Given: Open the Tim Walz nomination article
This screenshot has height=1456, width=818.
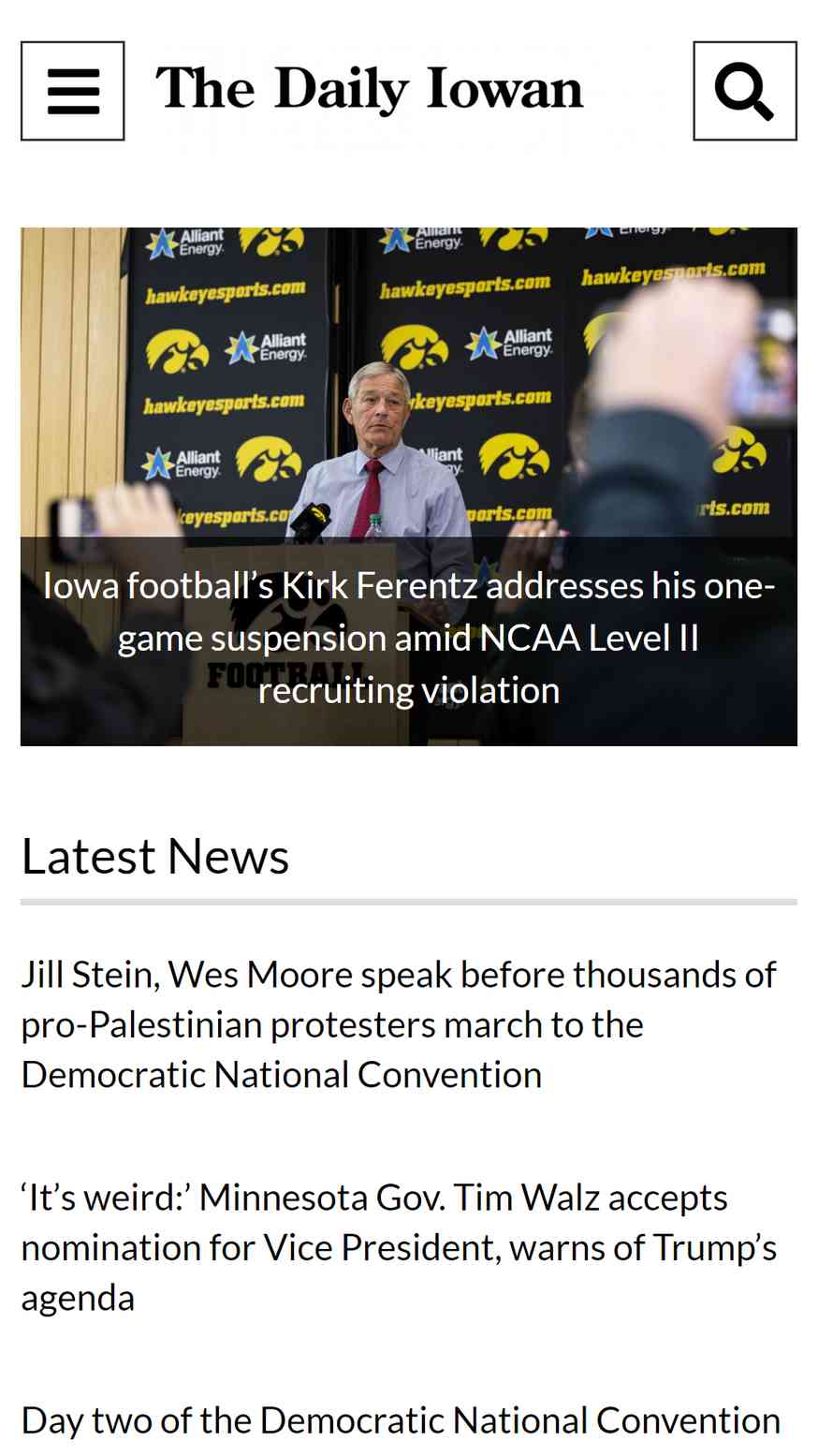Looking at the screenshot, I should click(399, 1247).
